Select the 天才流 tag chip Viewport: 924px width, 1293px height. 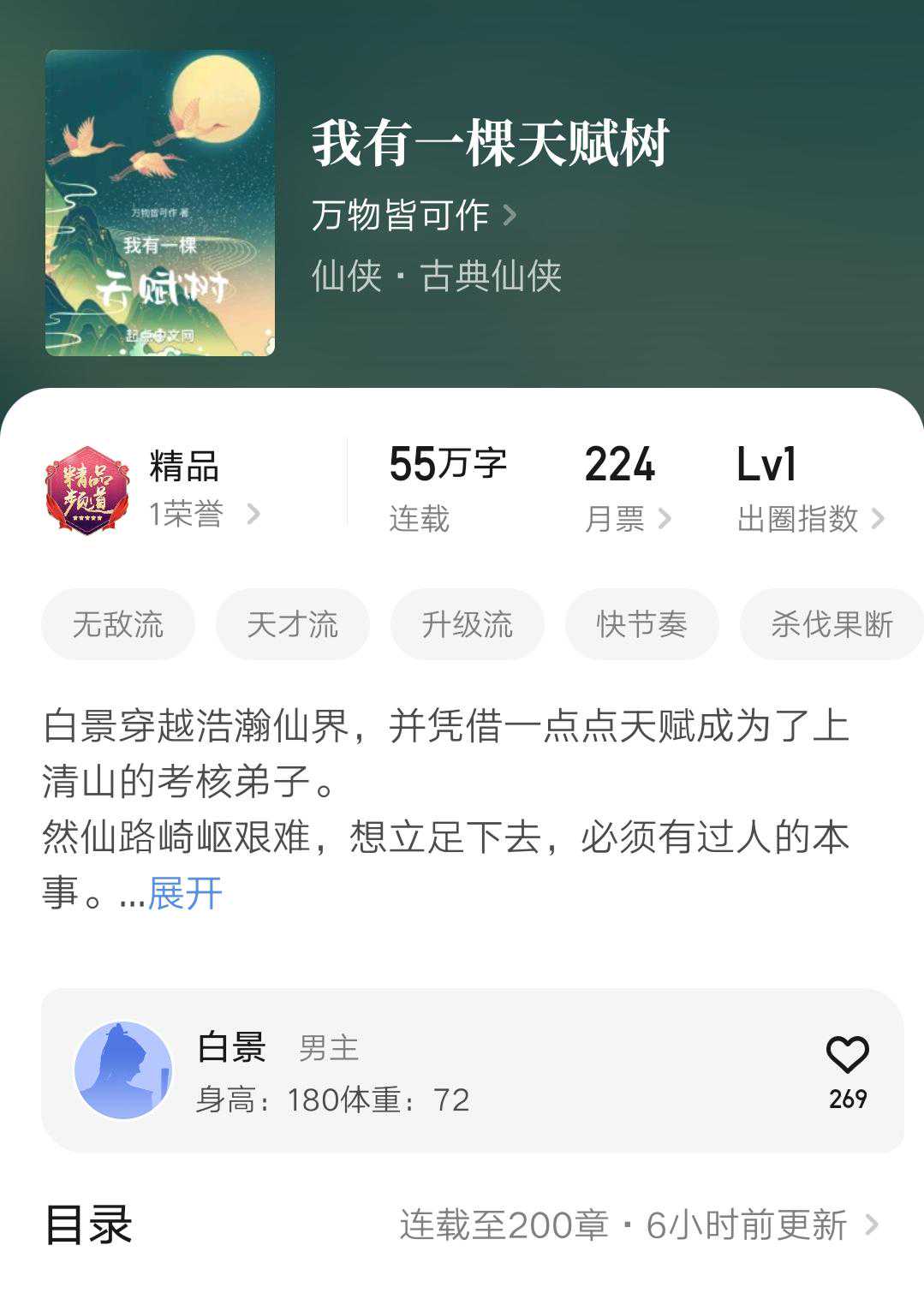(293, 624)
